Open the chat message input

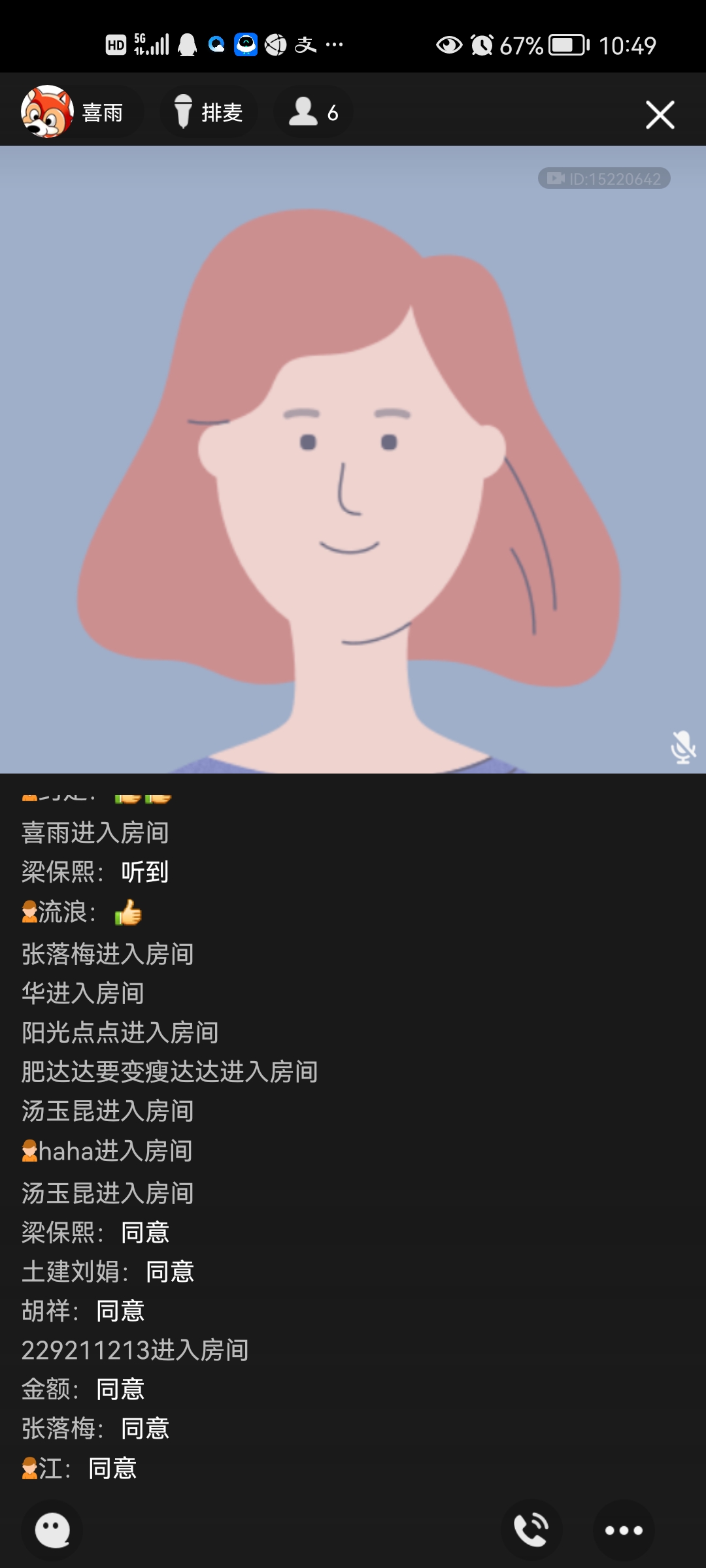pos(52,1530)
